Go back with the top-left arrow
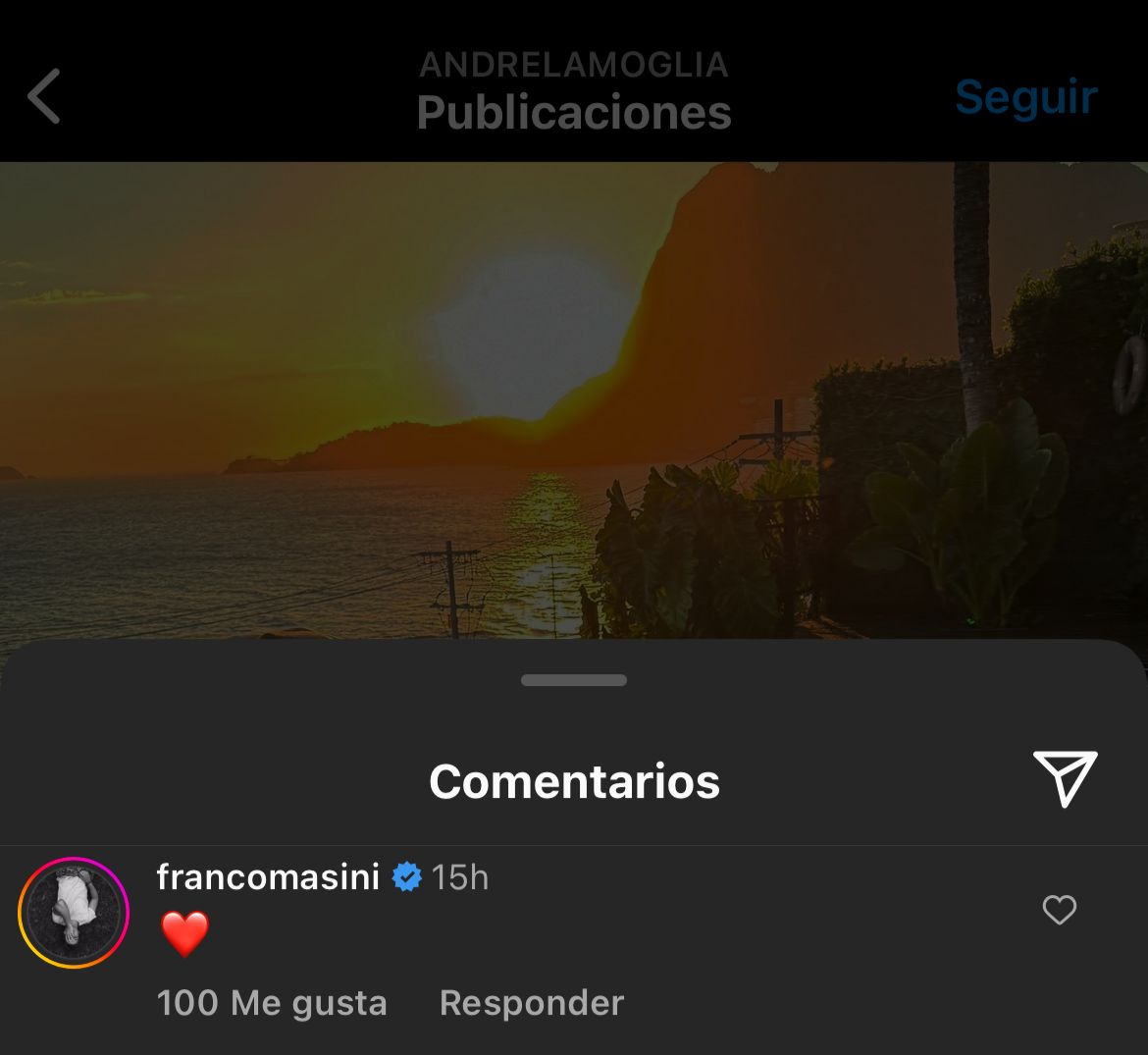 point(44,96)
